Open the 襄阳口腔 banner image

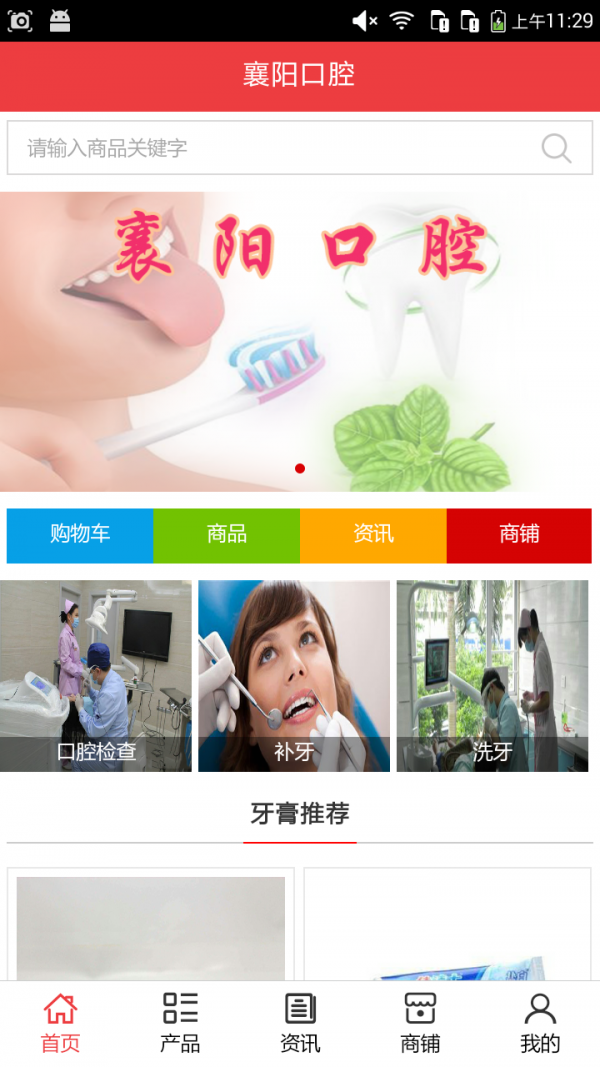tap(300, 340)
